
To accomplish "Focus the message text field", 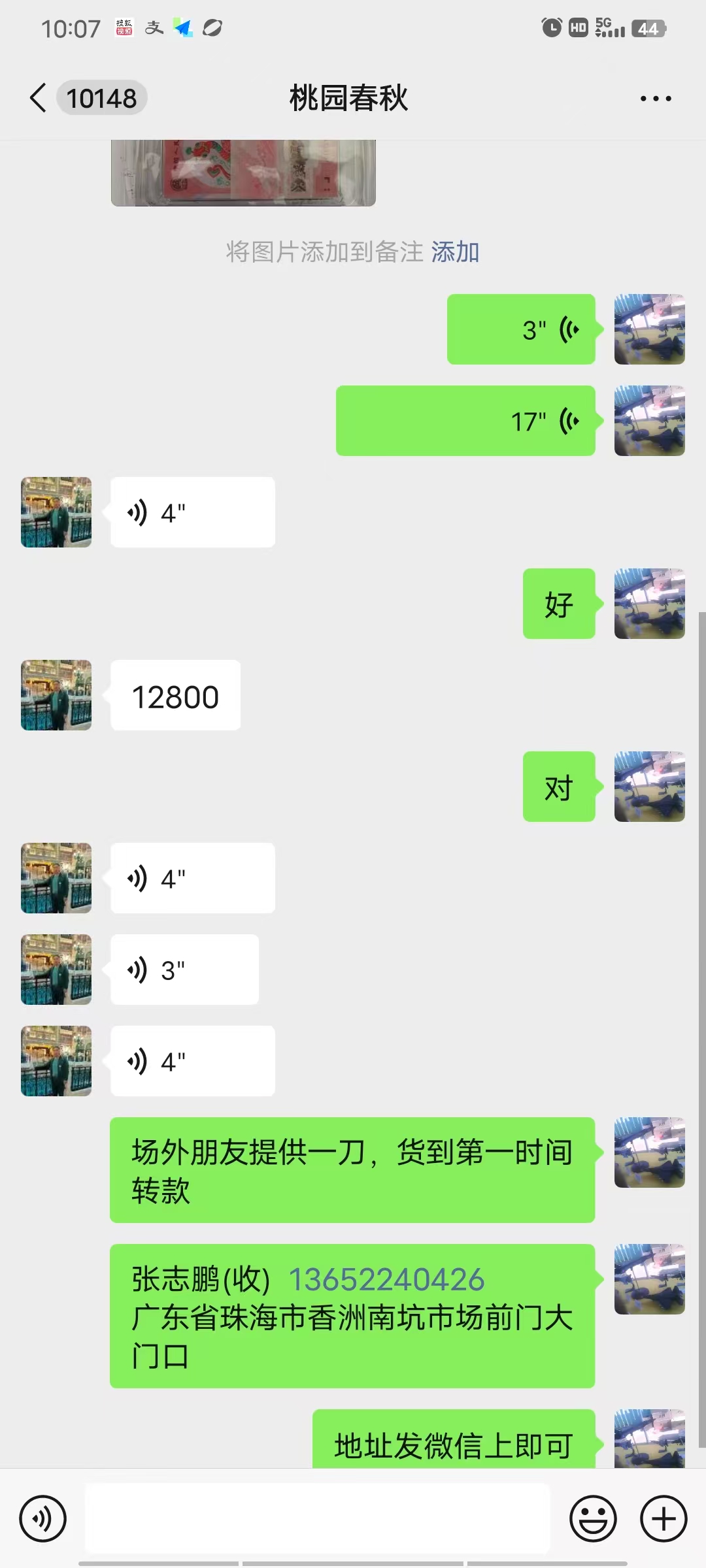I will pos(318,1518).
